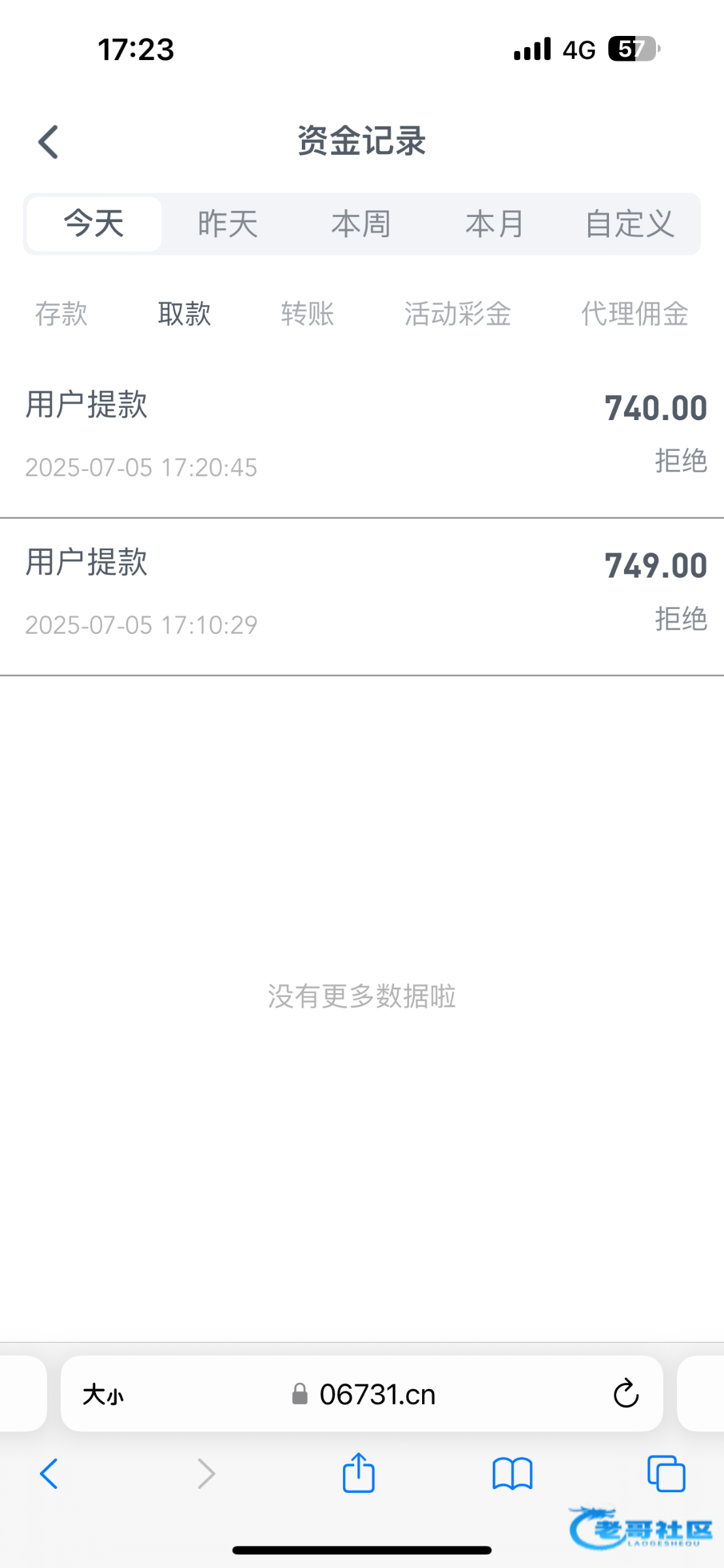Open Safari bookmarks

tap(513, 1474)
